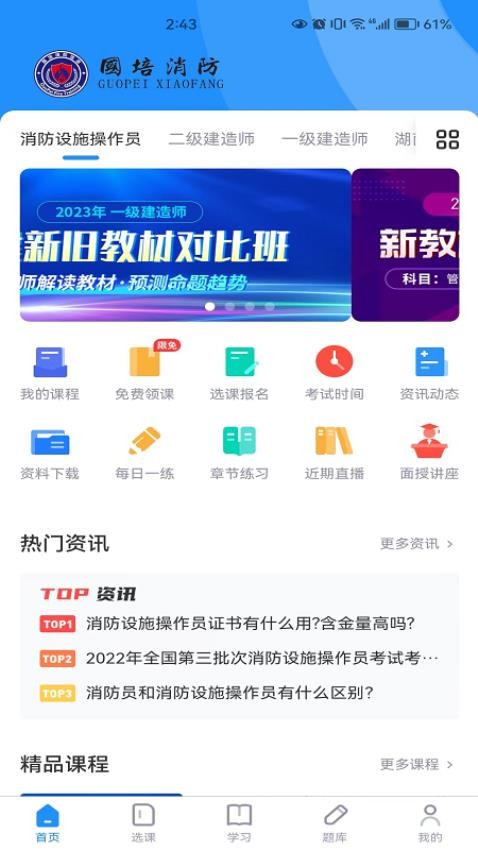The height and width of the screenshot is (850, 478).
Task: Open 选课报名
Action: tap(240, 374)
